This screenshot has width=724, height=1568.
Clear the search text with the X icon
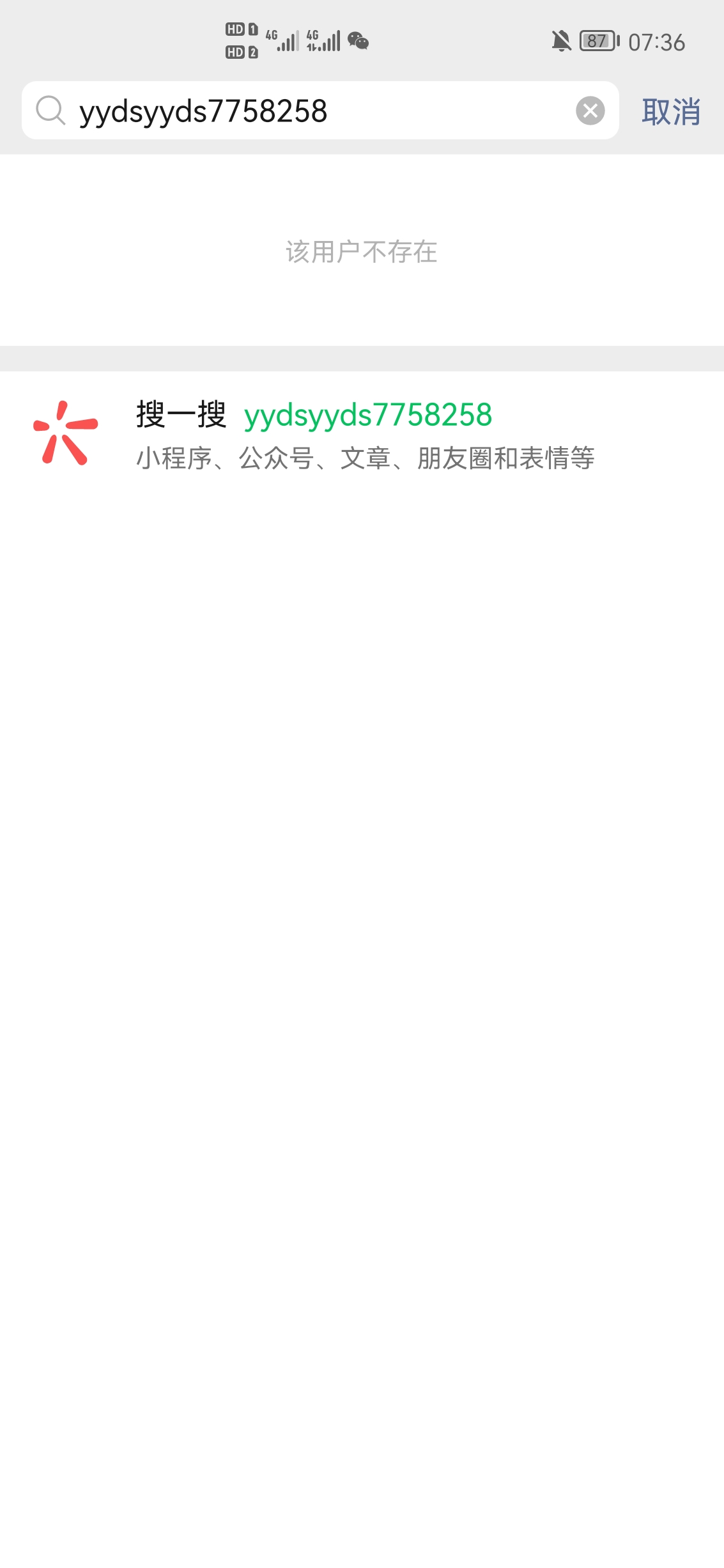590,111
